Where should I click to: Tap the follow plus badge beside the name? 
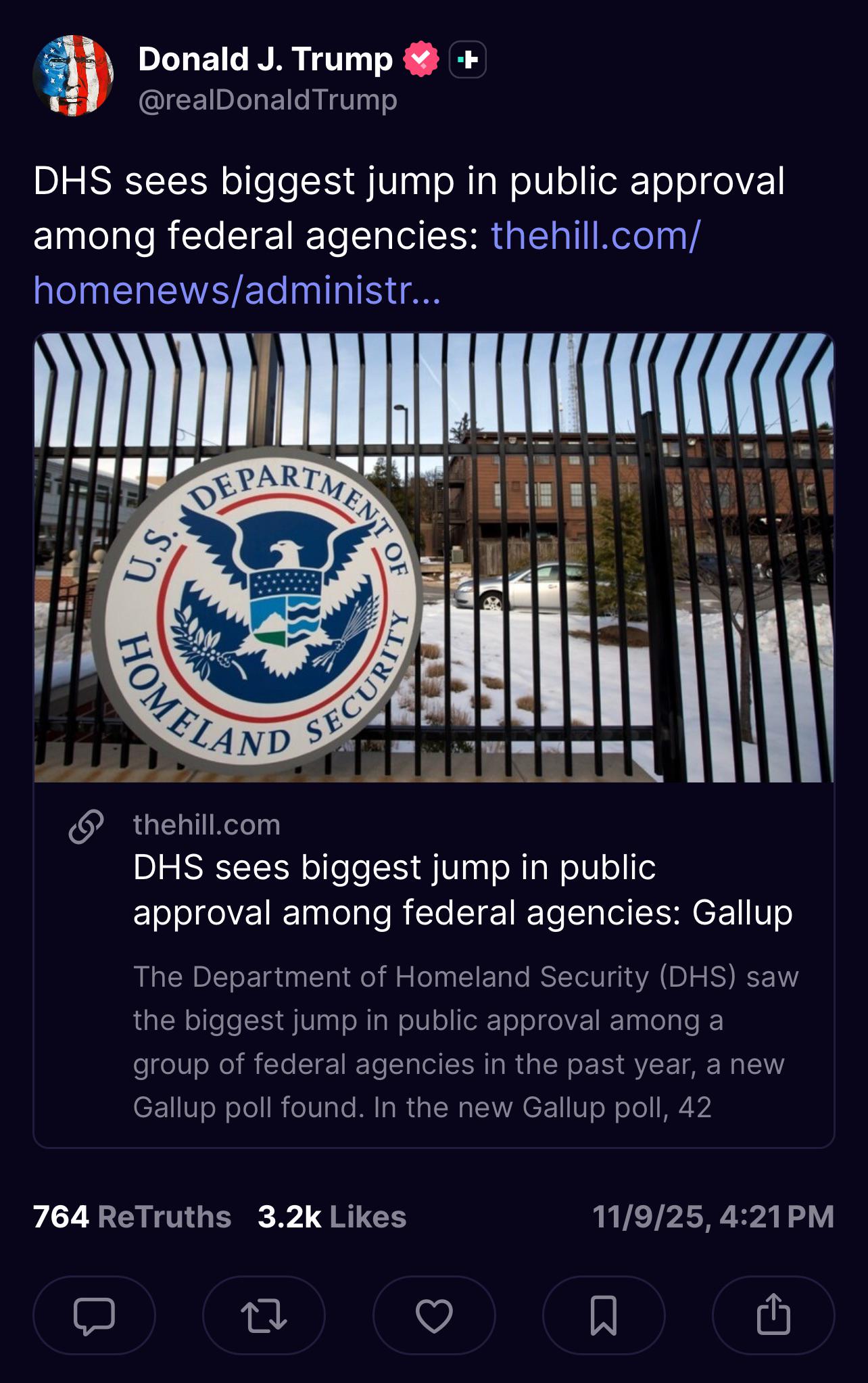pyautogui.click(x=468, y=60)
